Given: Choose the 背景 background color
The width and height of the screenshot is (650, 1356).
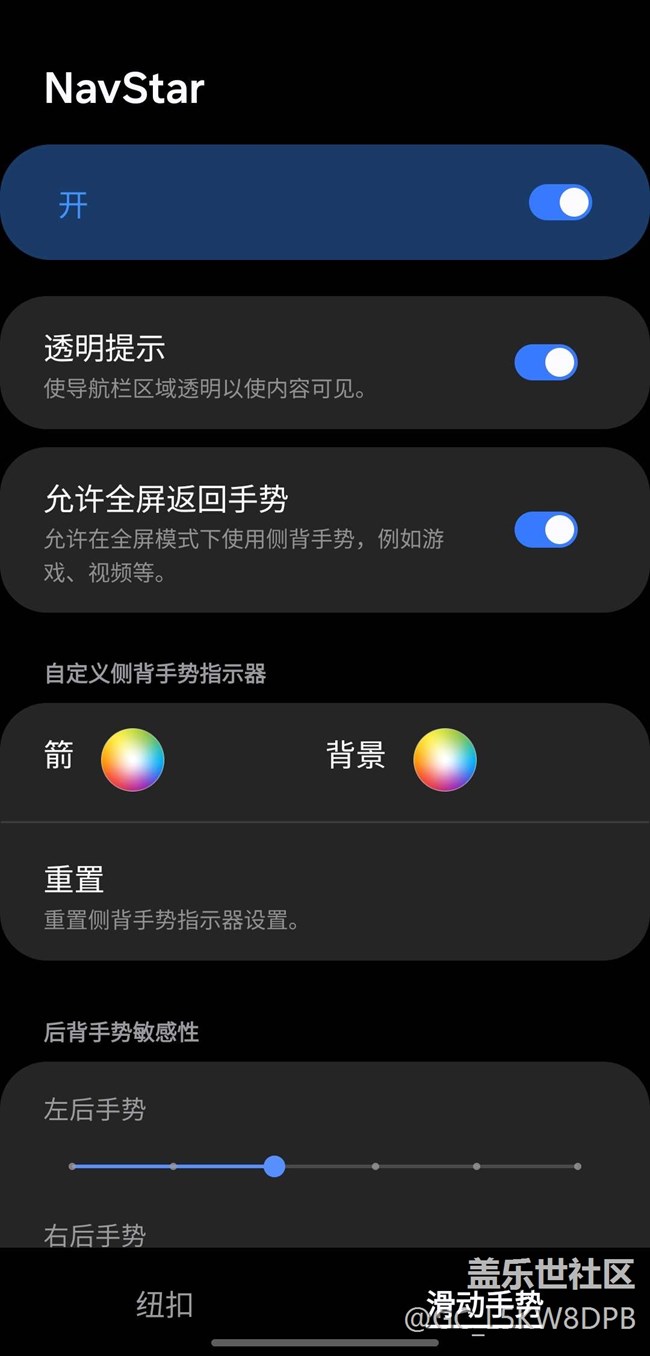Looking at the screenshot, I should coord(445,759).
